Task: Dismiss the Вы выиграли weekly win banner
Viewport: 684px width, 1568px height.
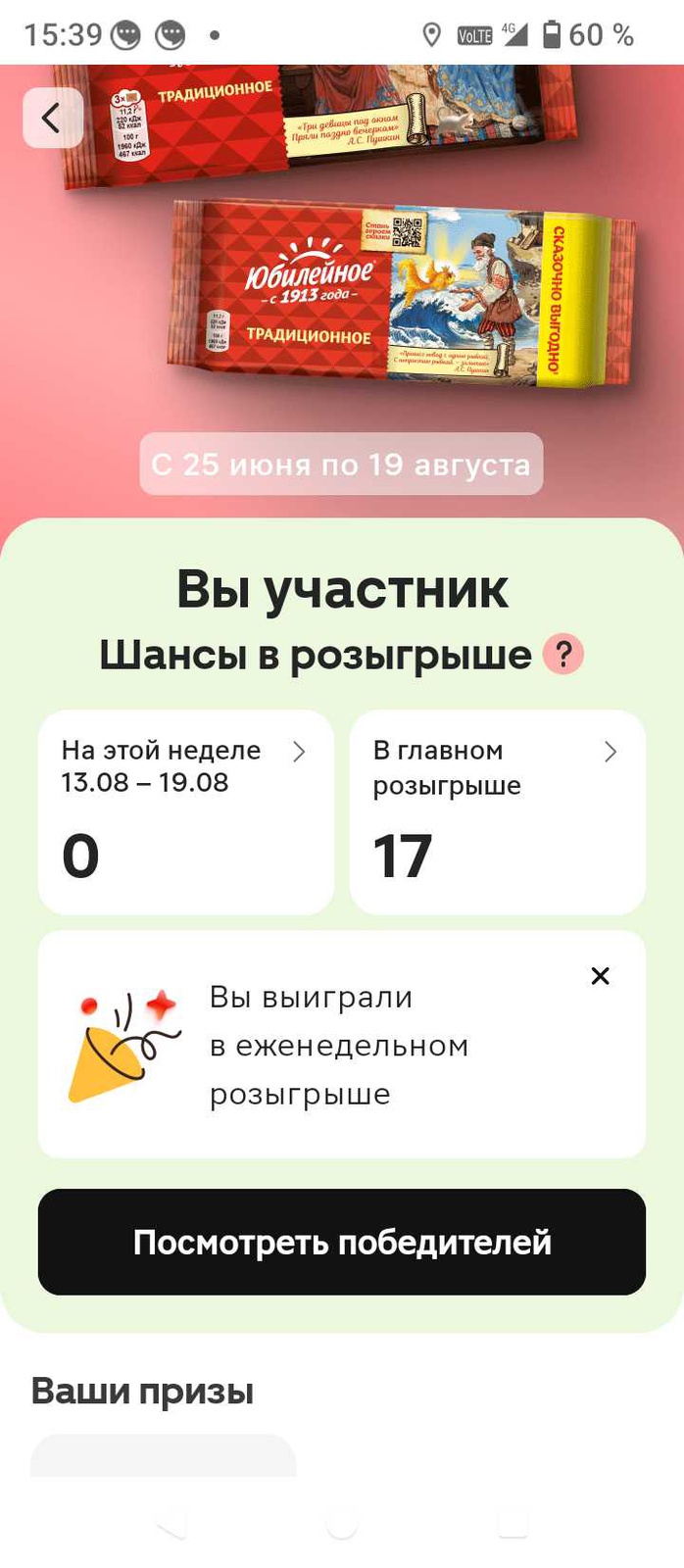Action: (601, 976)
